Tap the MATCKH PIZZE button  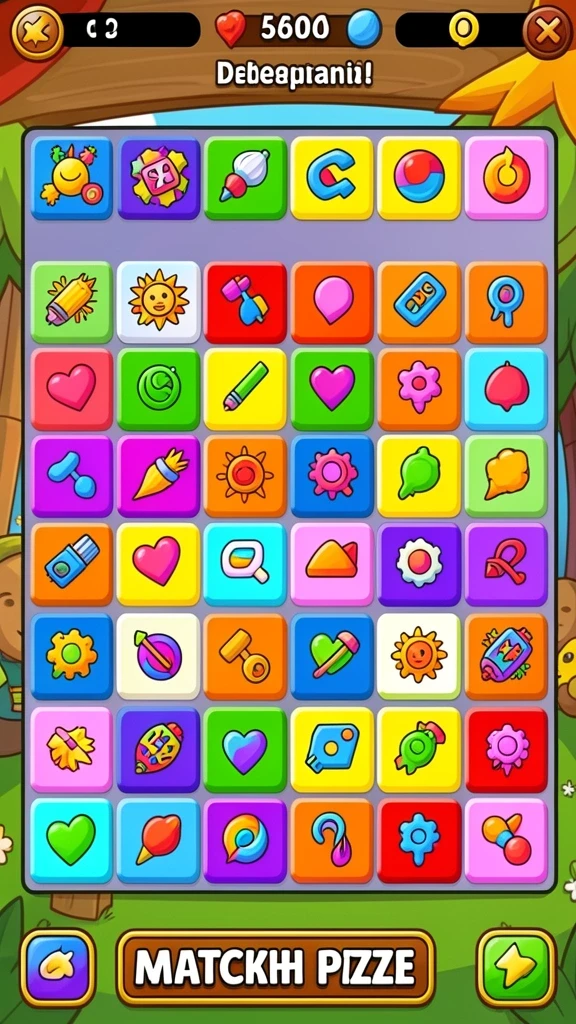276,967
